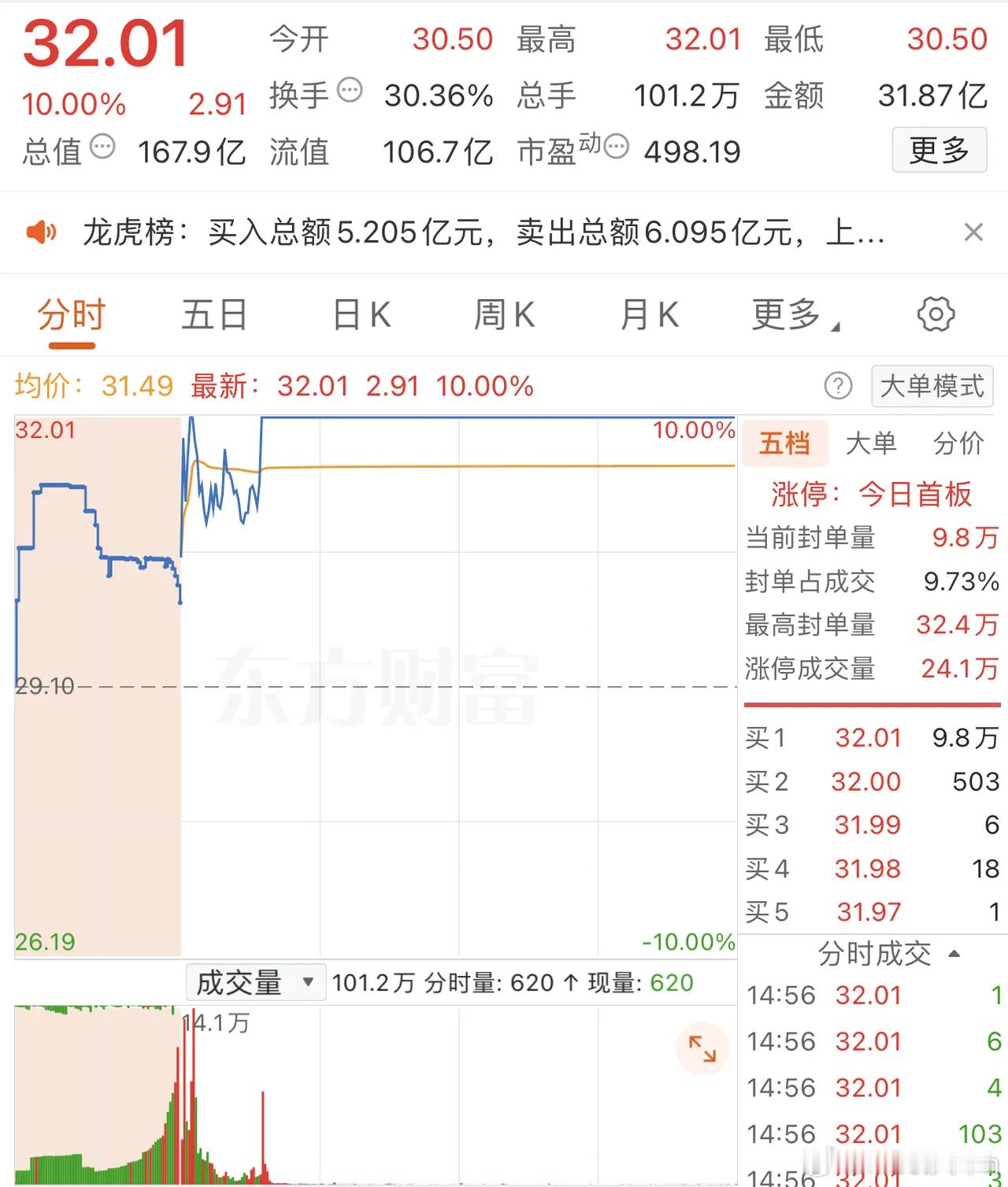Switch to the 月K tab
The image size is (1008, 1187).
(x=648, y=313)
